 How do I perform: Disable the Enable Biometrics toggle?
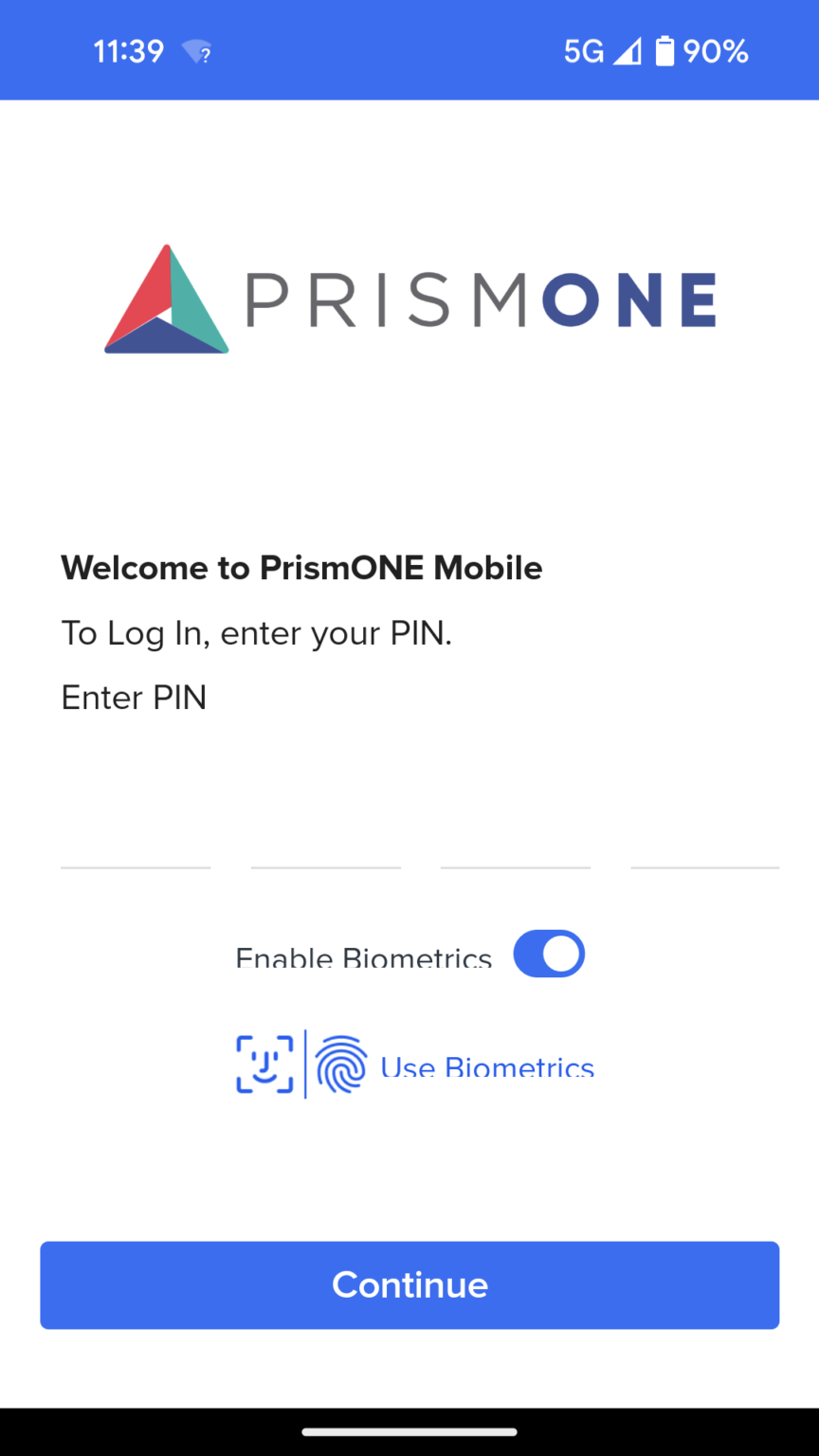pos(548,954)
